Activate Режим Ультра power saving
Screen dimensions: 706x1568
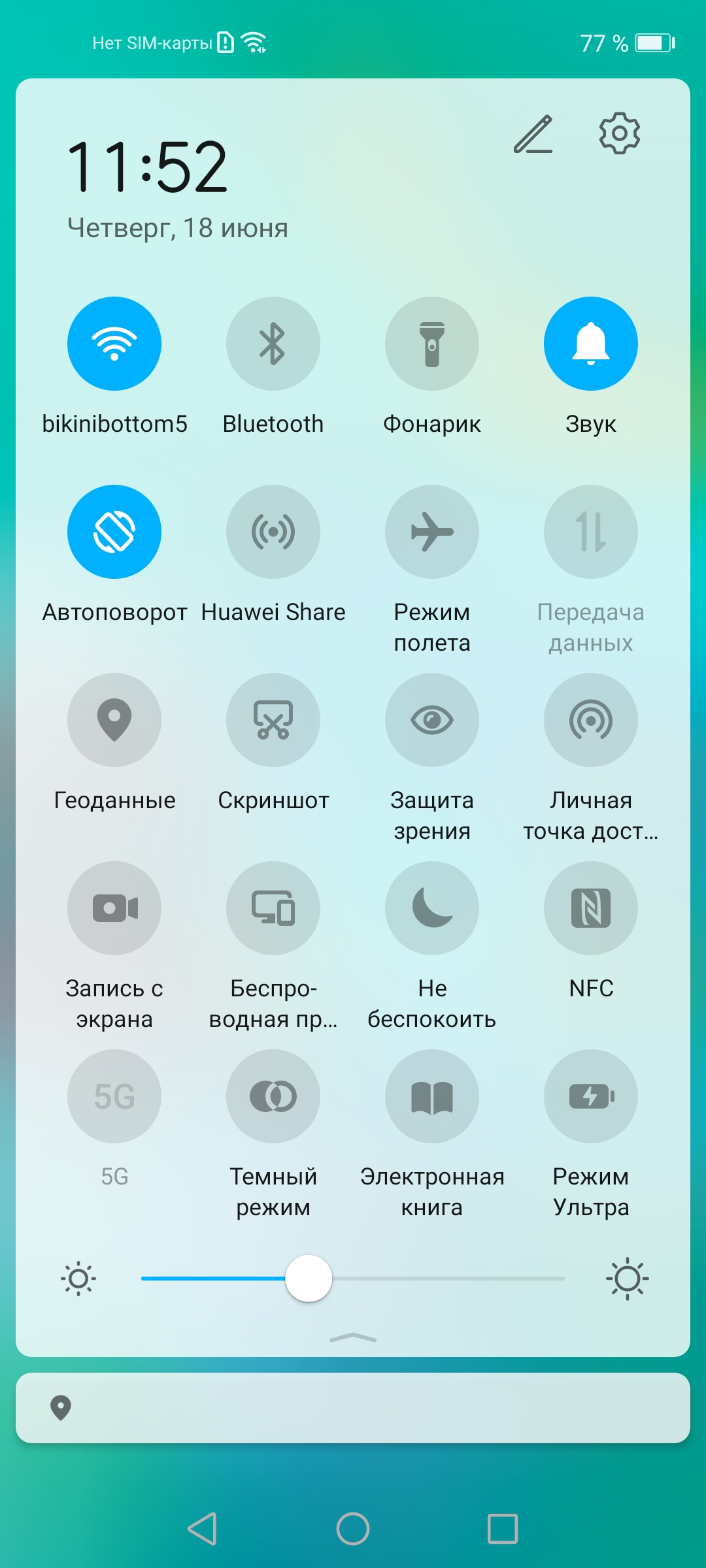[591, 1096]
